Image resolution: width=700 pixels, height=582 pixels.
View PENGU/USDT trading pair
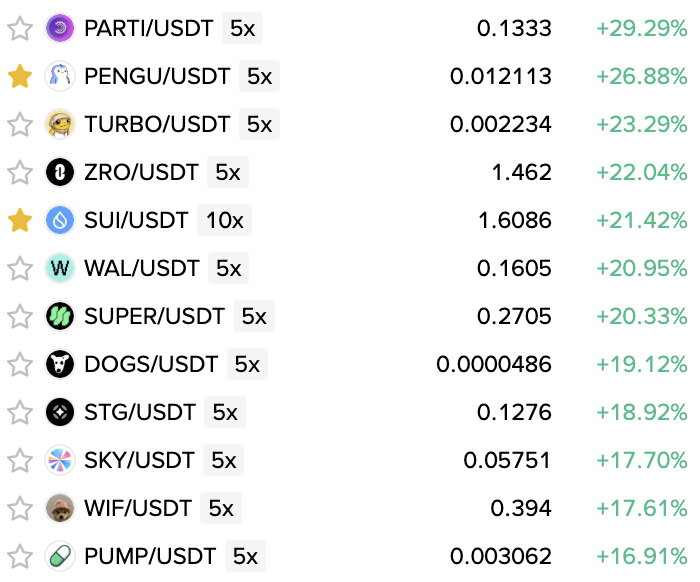(157, 76)
